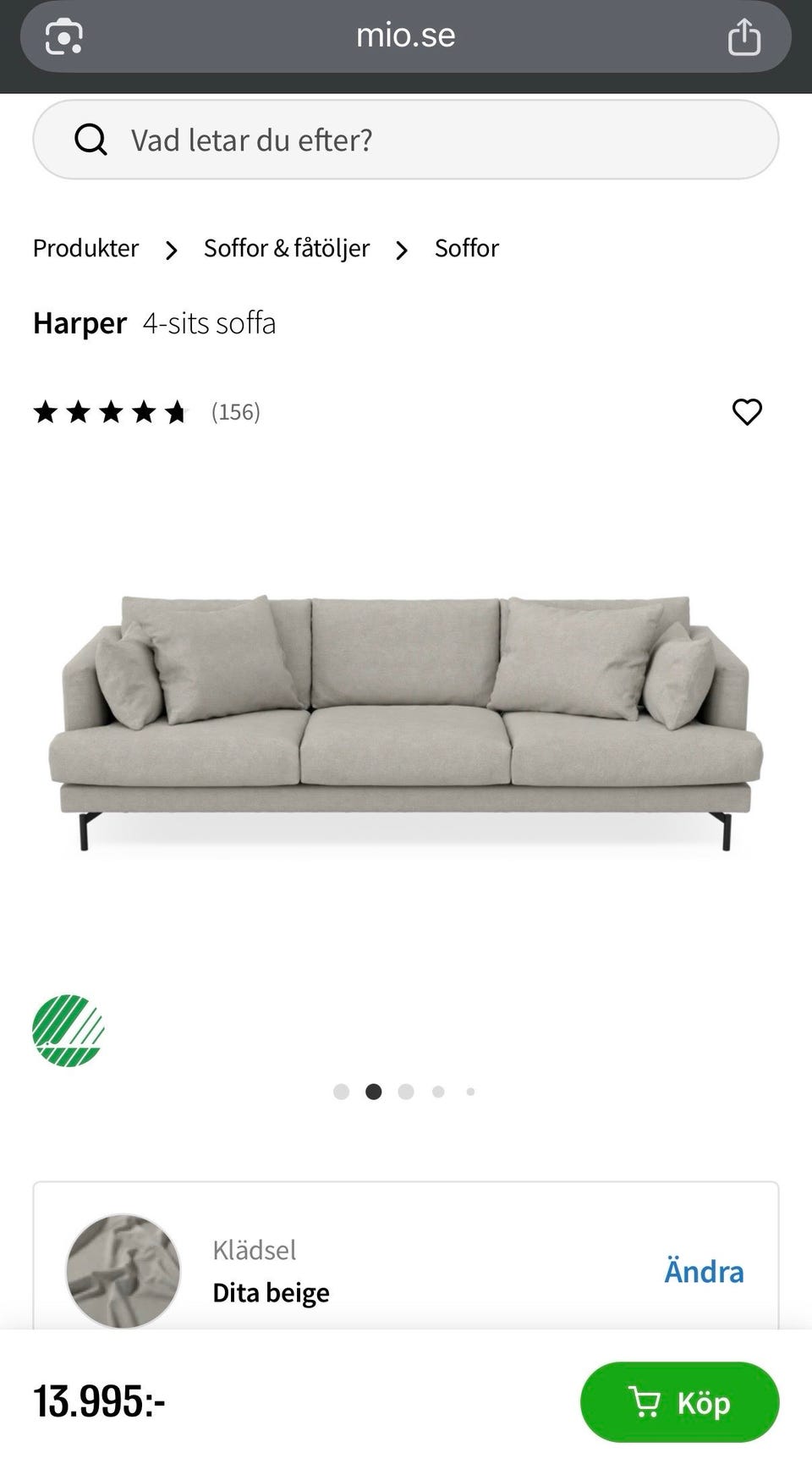Jump to the third image via the page dots
This screenshot has width=812, height=1475.
pos(406,1092)
